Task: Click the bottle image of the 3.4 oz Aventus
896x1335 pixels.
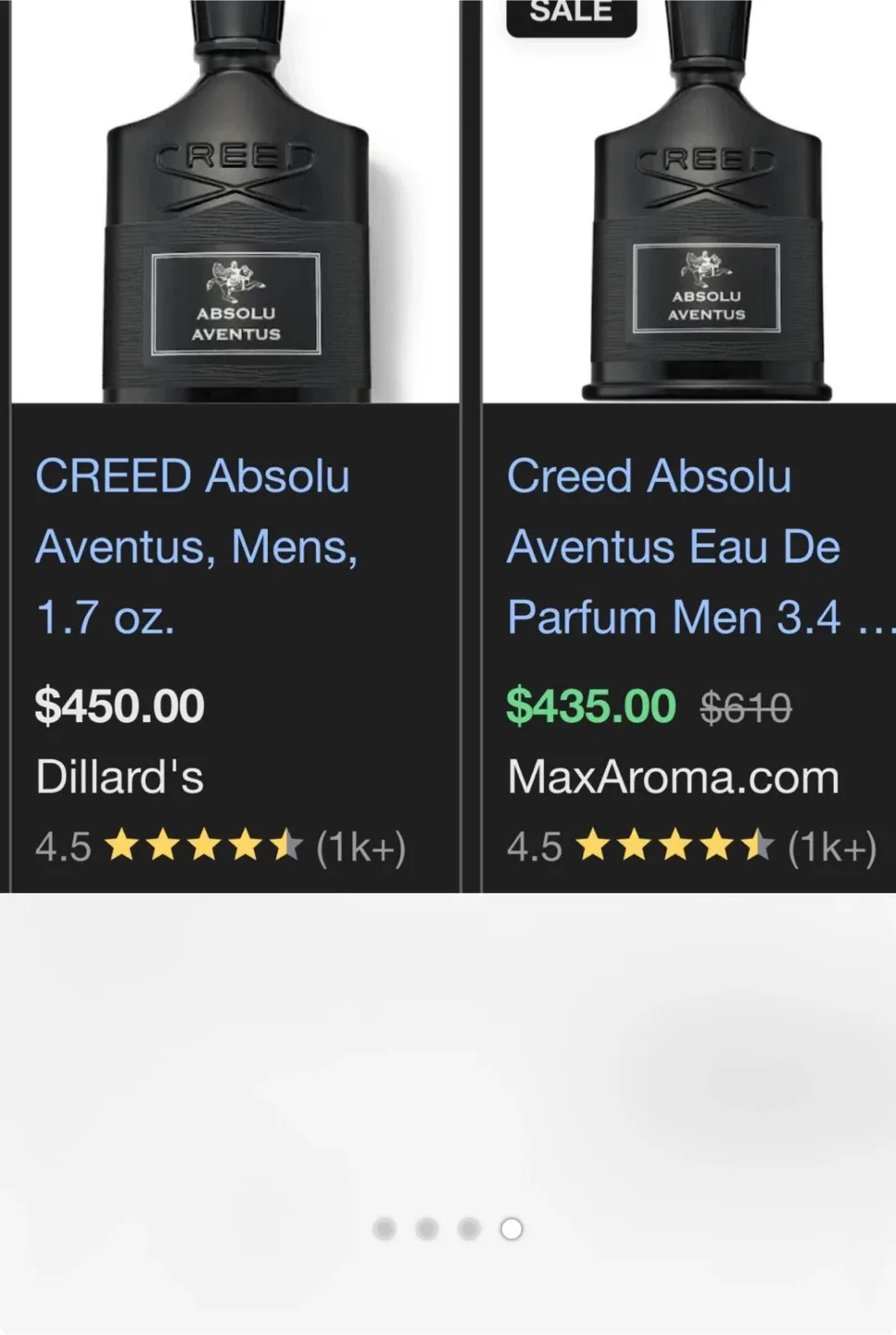Action: [x=706, y=204]
